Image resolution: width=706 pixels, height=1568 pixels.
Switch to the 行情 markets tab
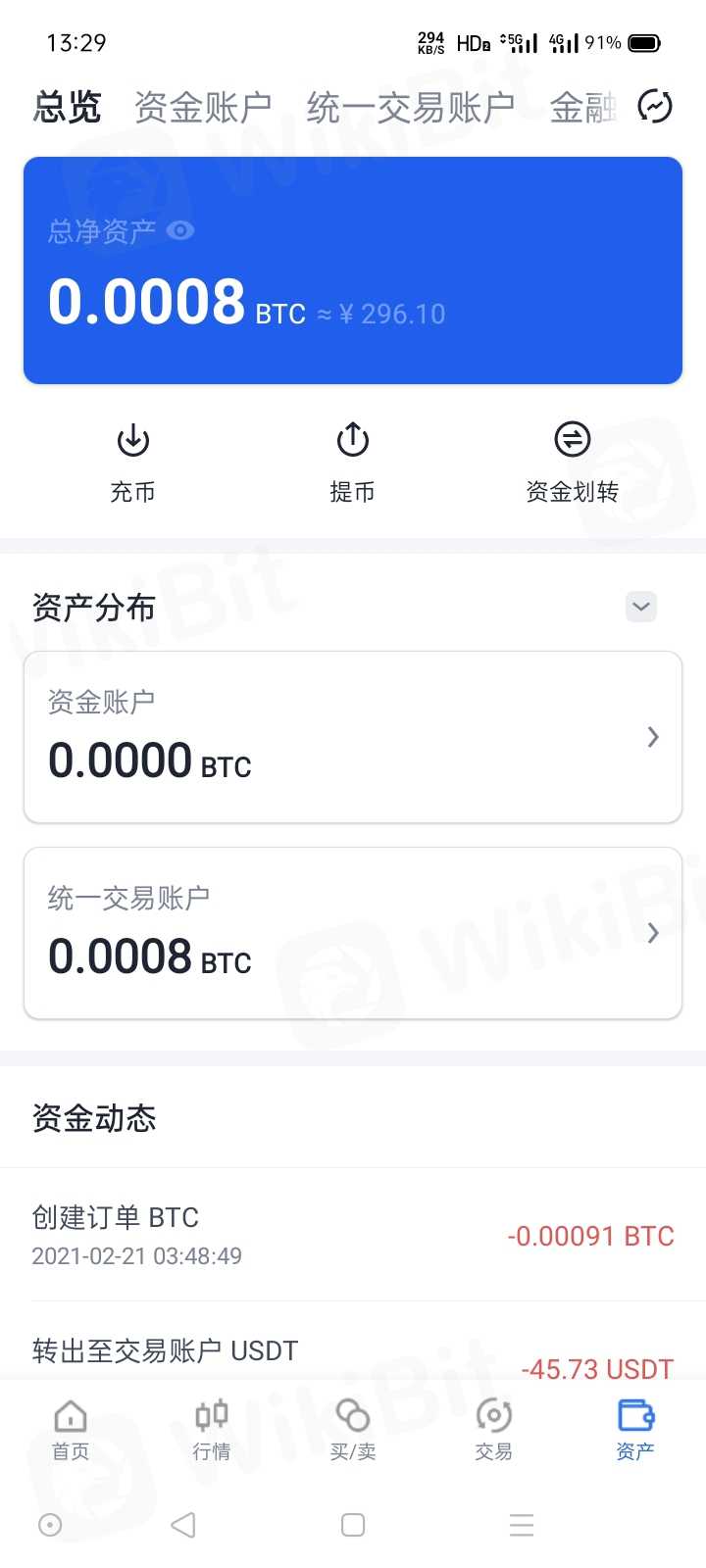click(x=212, y=1430)
